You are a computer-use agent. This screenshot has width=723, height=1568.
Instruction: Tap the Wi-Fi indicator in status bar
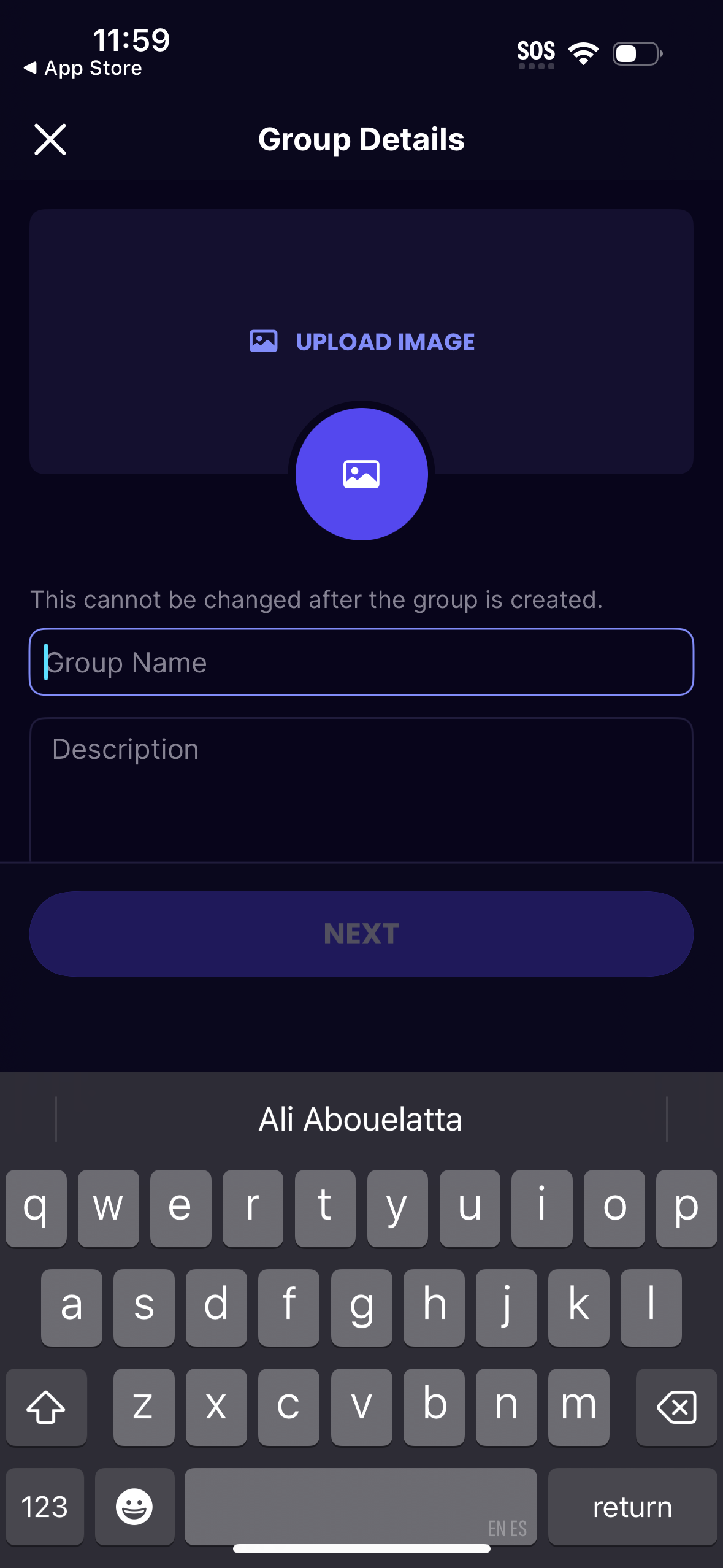[x=583, y=53]
